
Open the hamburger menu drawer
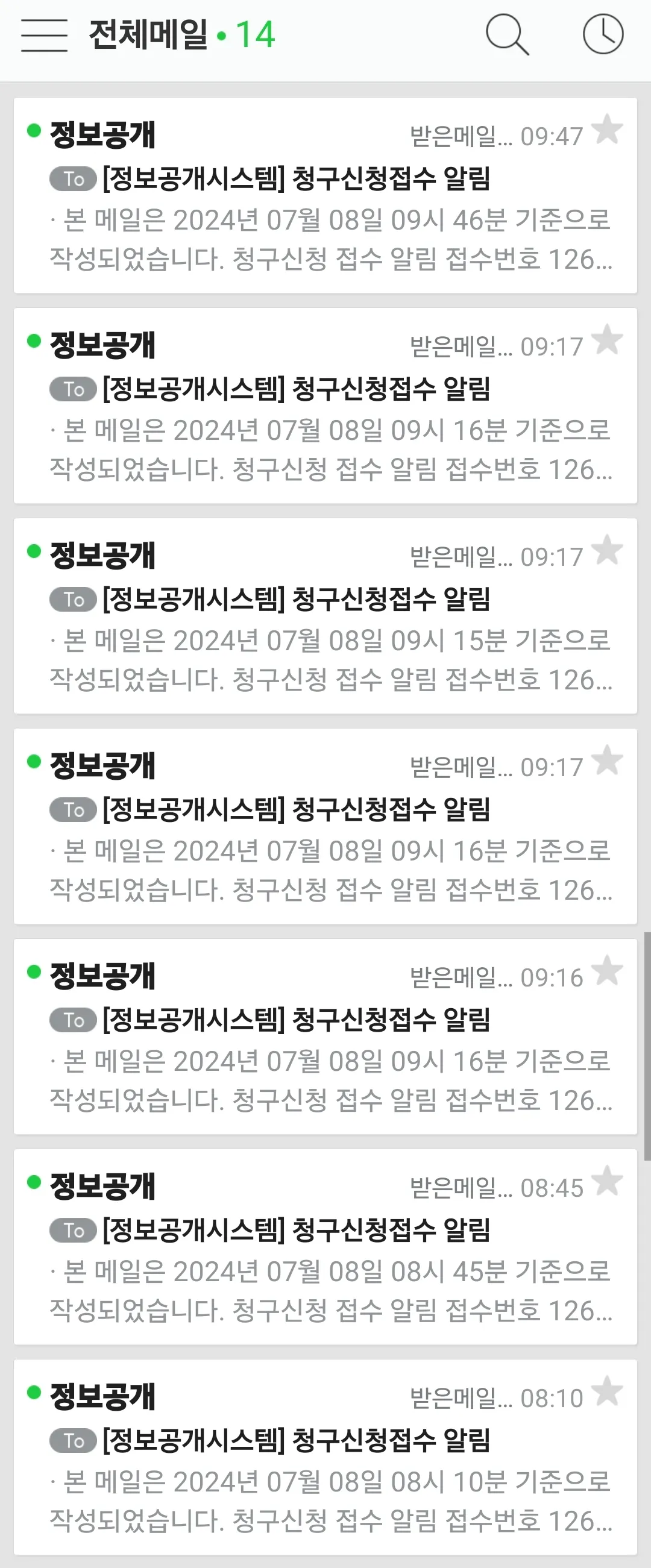pos(44,36)
